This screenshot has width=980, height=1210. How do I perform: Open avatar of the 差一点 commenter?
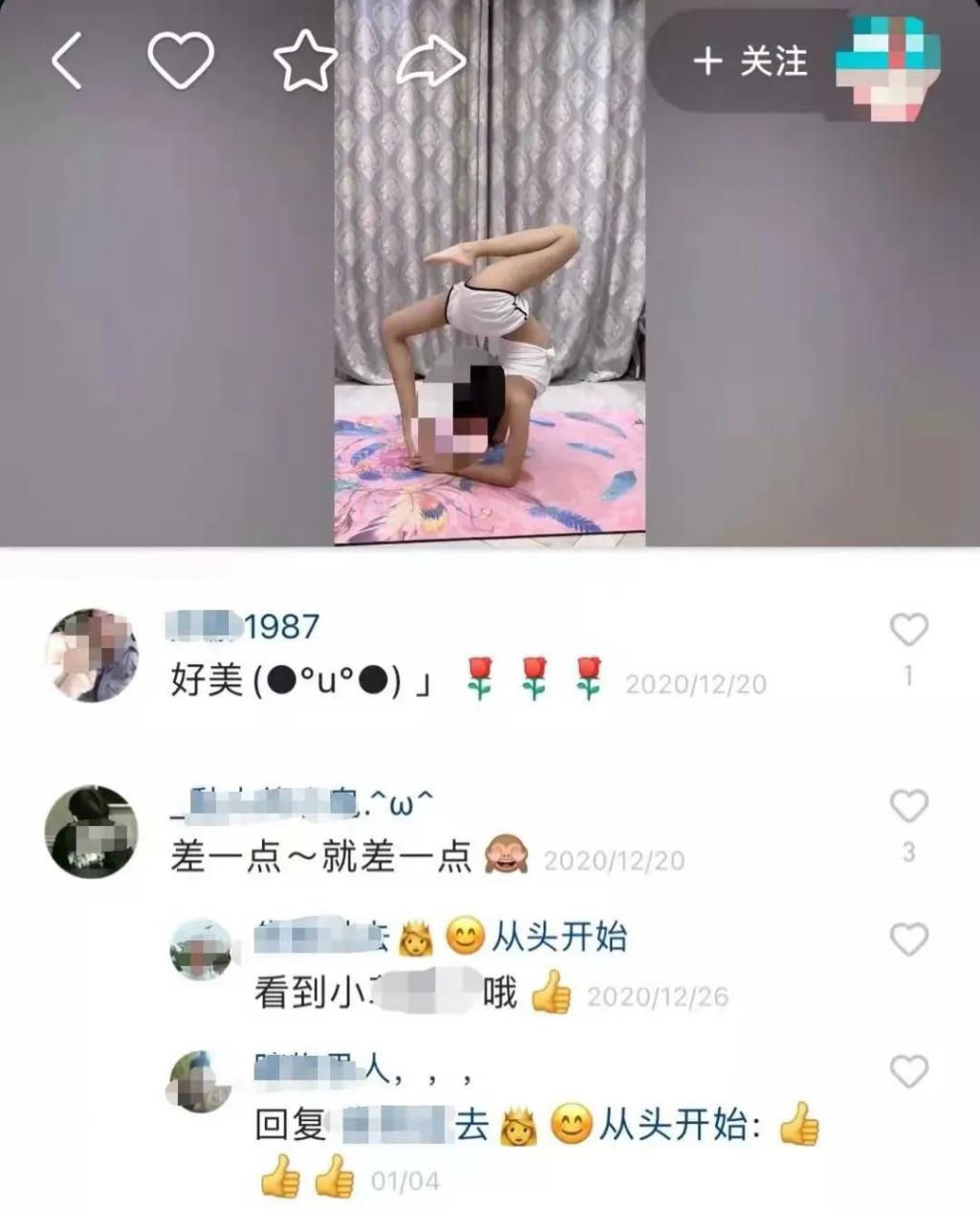92,831
